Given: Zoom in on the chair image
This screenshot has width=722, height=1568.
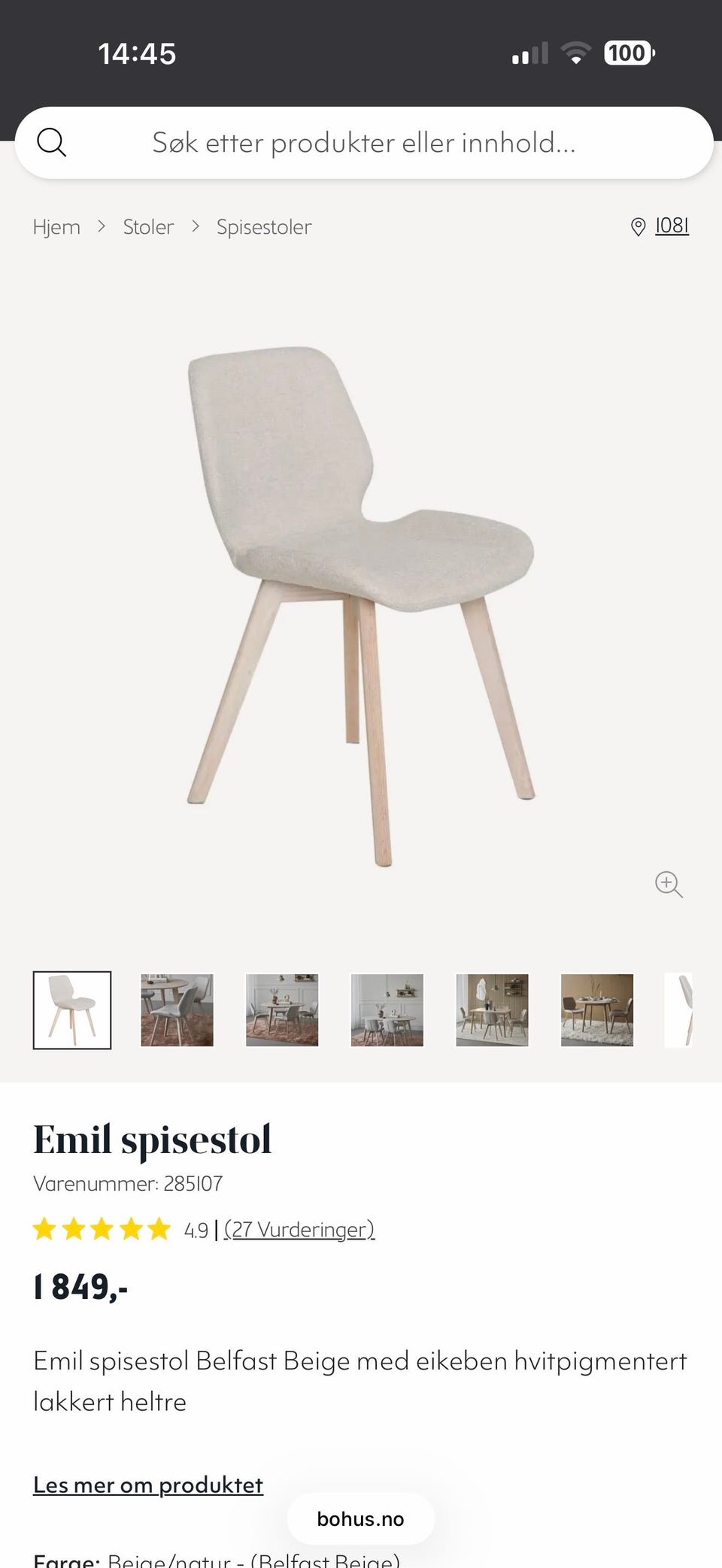Looking at the screenshot, I should click(669, 884).
